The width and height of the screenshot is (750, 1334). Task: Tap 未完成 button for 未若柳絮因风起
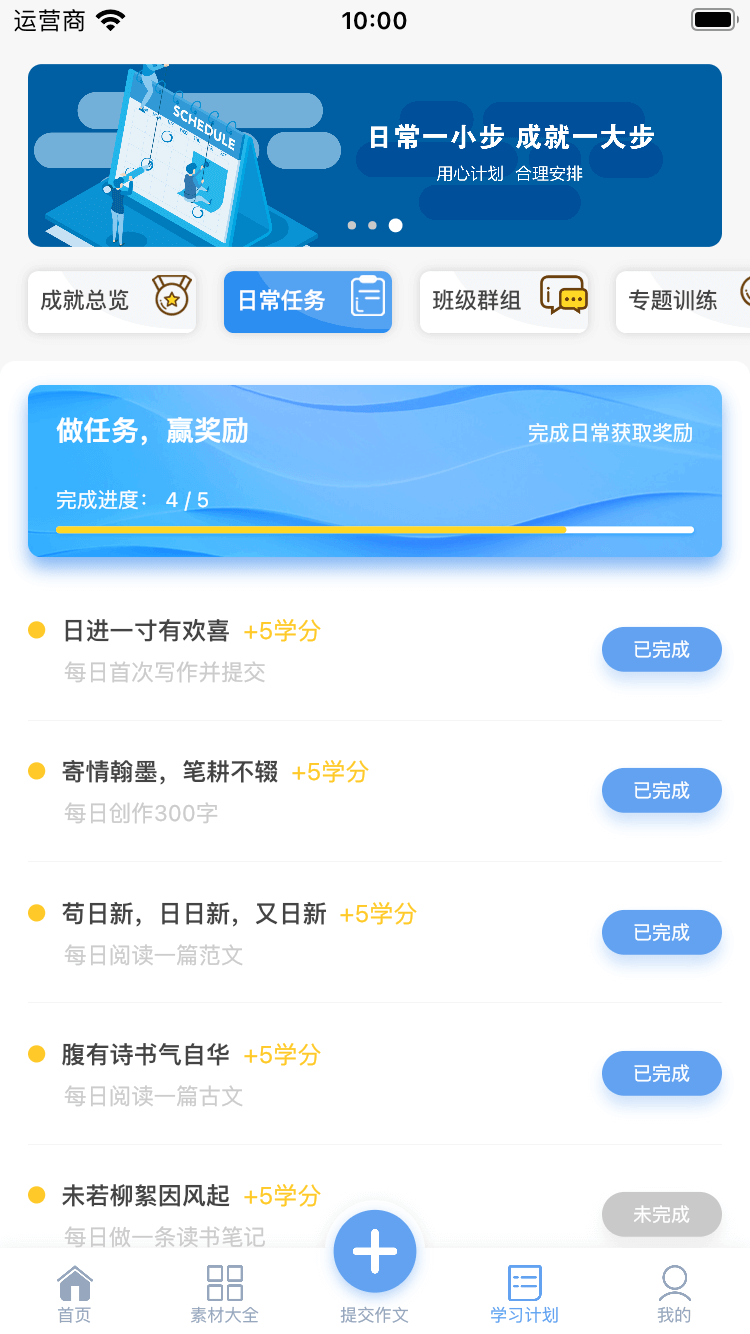coord(661,1215)
